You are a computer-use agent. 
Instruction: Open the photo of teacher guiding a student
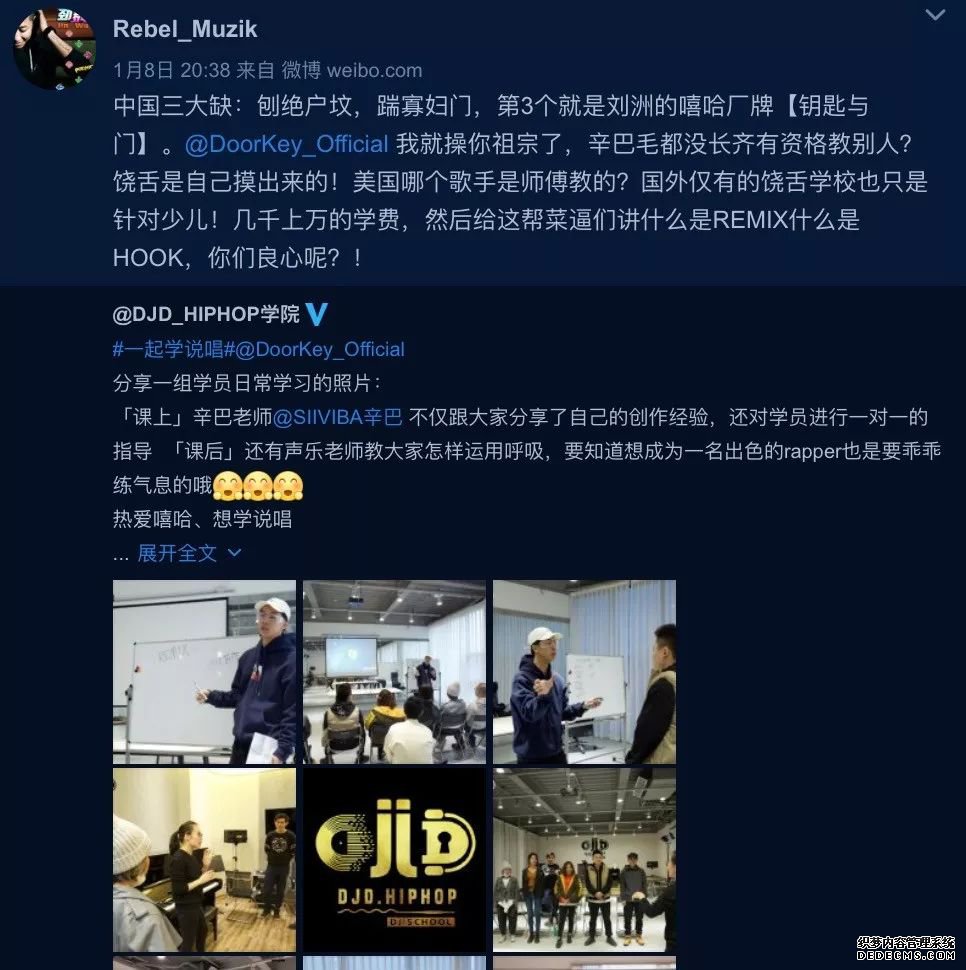click(584, 671)
